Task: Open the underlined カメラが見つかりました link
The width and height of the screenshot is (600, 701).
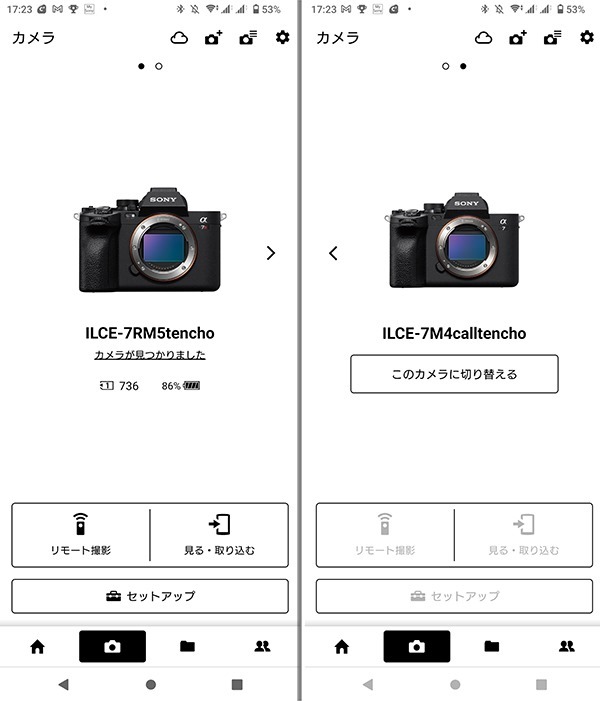Action: tap(150, 355)
